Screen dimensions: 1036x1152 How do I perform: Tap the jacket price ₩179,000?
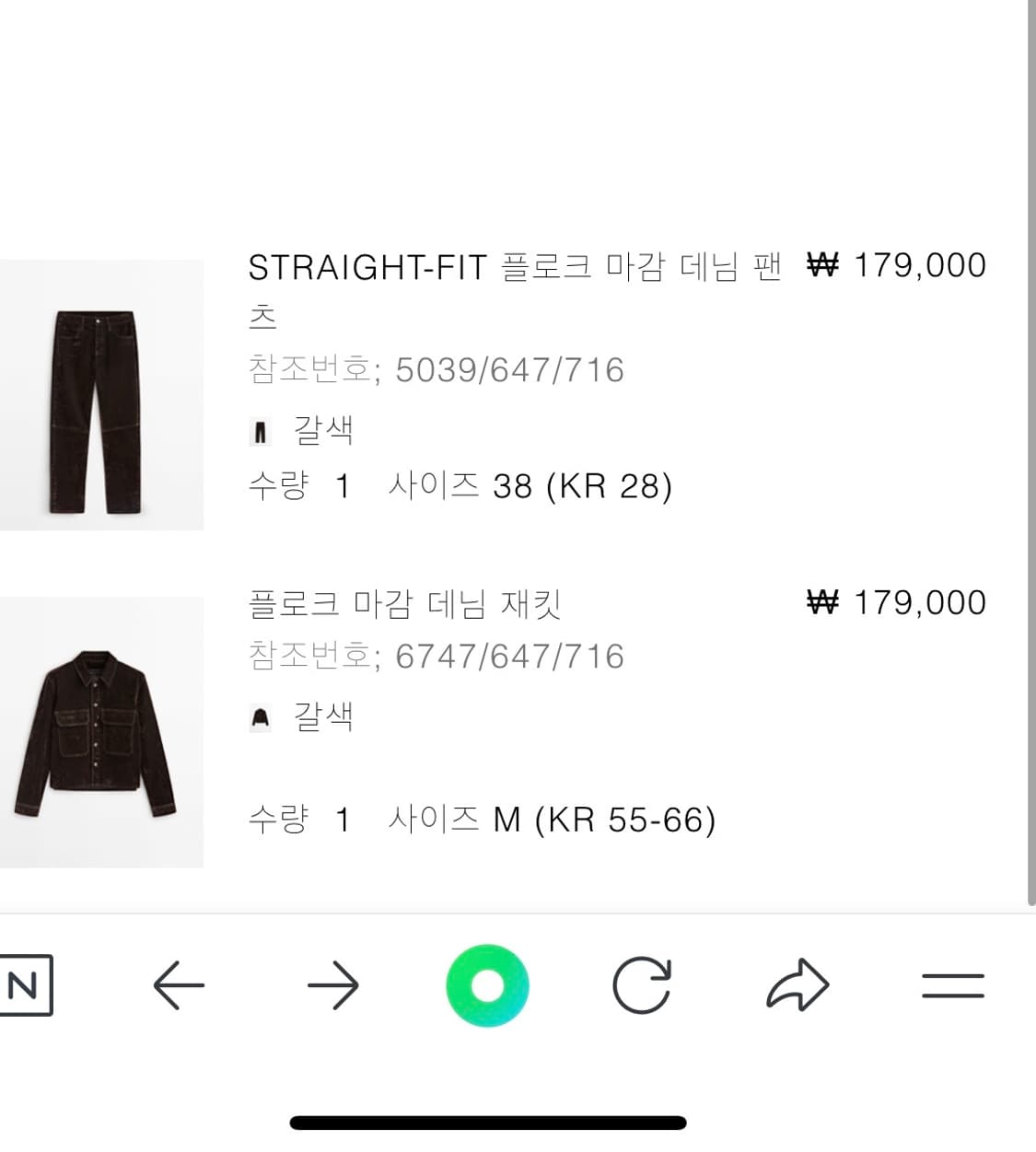[x=897, y=602]
